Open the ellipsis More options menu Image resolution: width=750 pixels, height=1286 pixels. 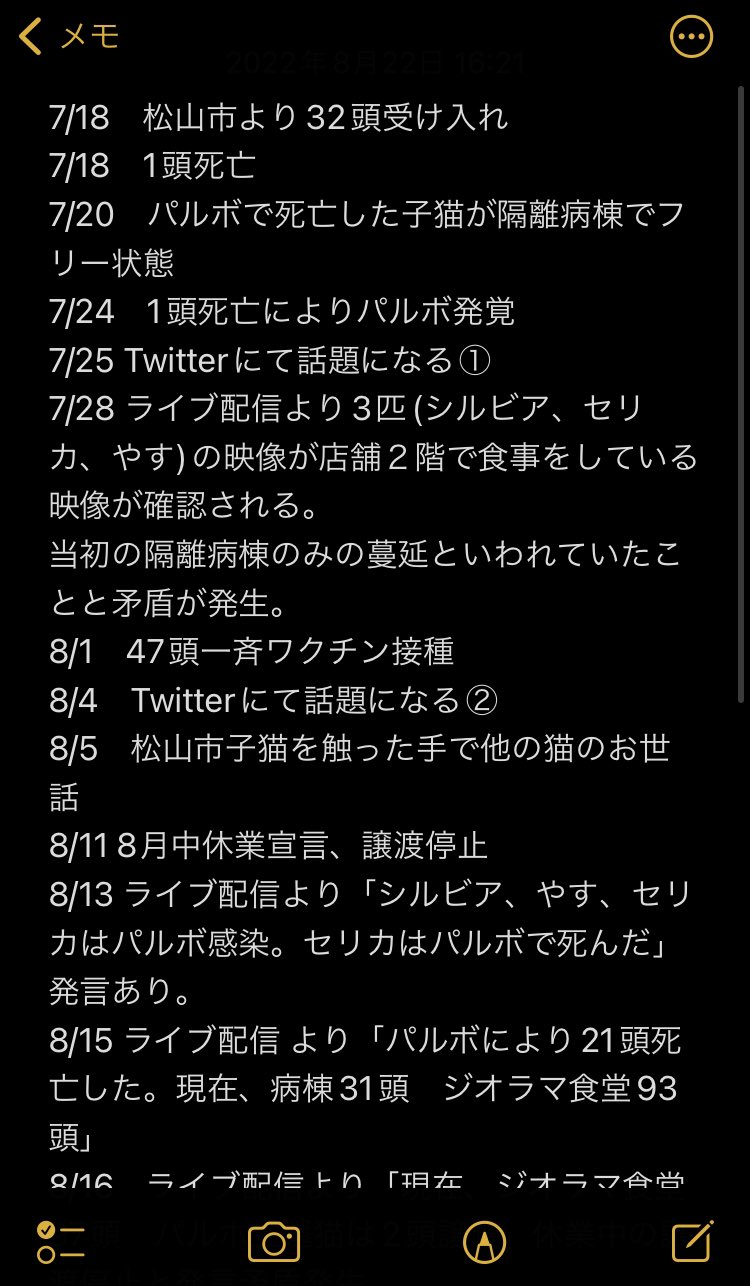pos(690,36)
